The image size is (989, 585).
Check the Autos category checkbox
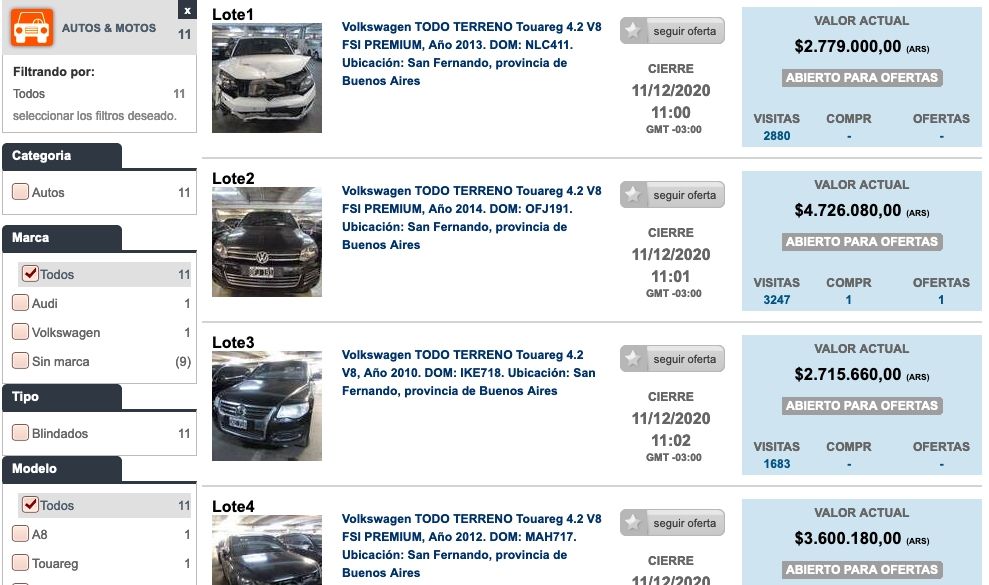(x=20, y=192)
